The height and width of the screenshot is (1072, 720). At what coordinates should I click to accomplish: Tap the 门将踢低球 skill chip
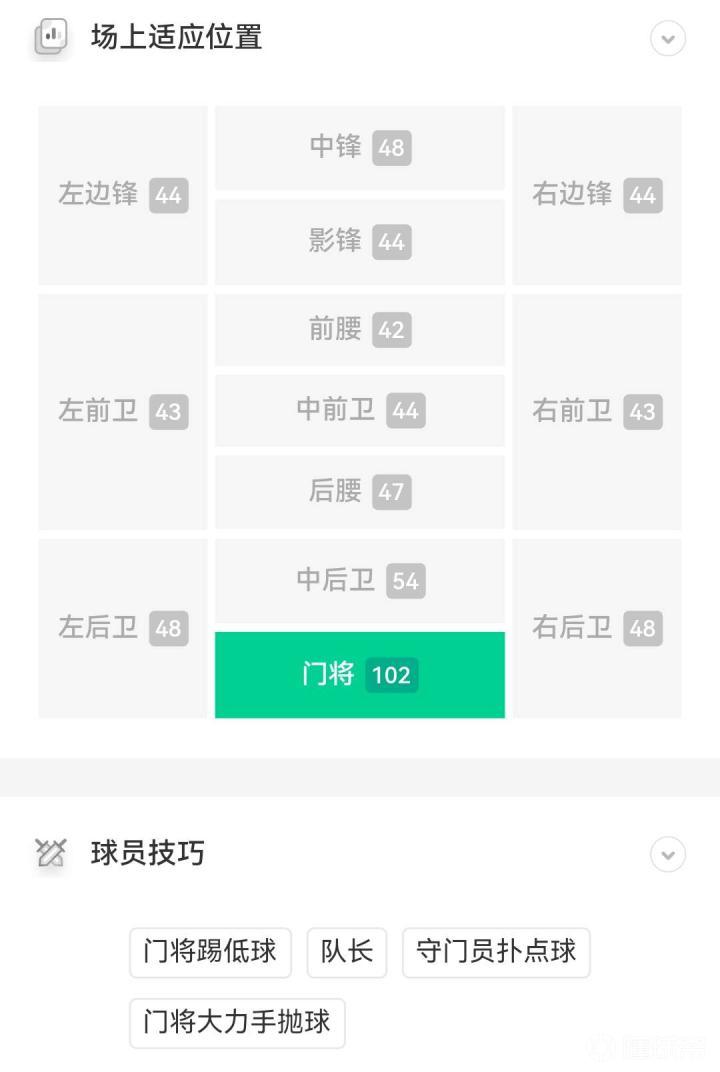pos(210,951)
